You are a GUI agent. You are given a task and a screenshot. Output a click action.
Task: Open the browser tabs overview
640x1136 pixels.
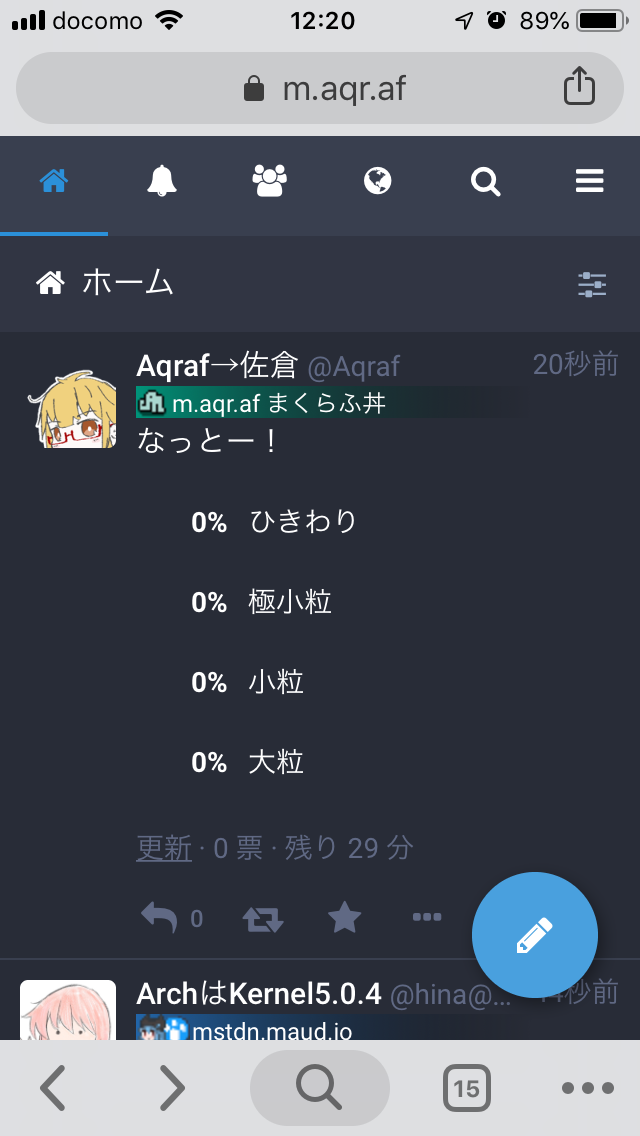pos(466,1087)
